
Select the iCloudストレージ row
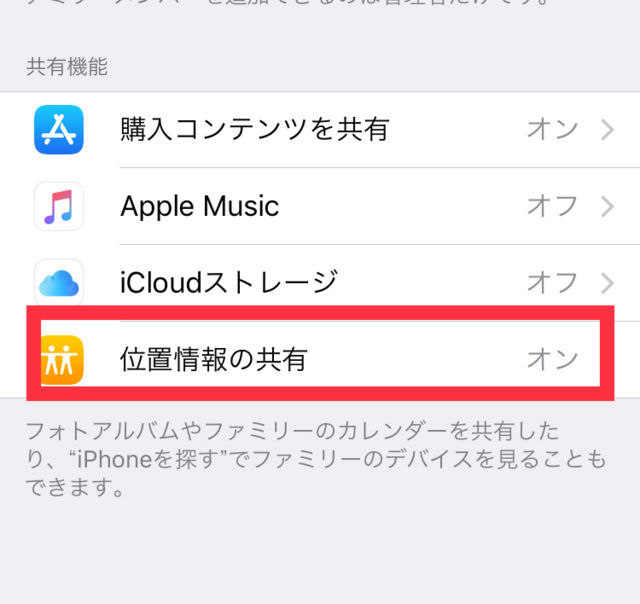pos(320,282)
